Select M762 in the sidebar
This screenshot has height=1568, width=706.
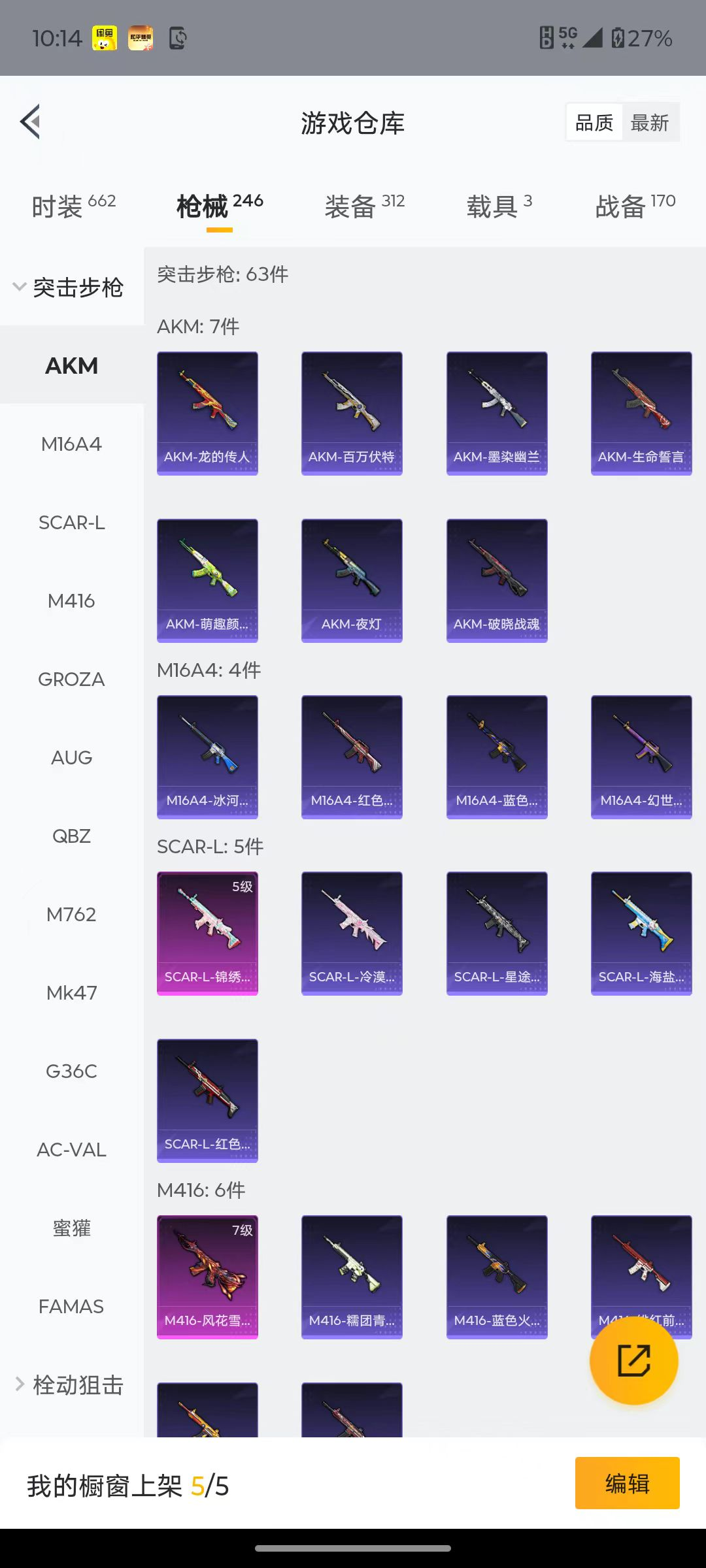tap(71, 915)
